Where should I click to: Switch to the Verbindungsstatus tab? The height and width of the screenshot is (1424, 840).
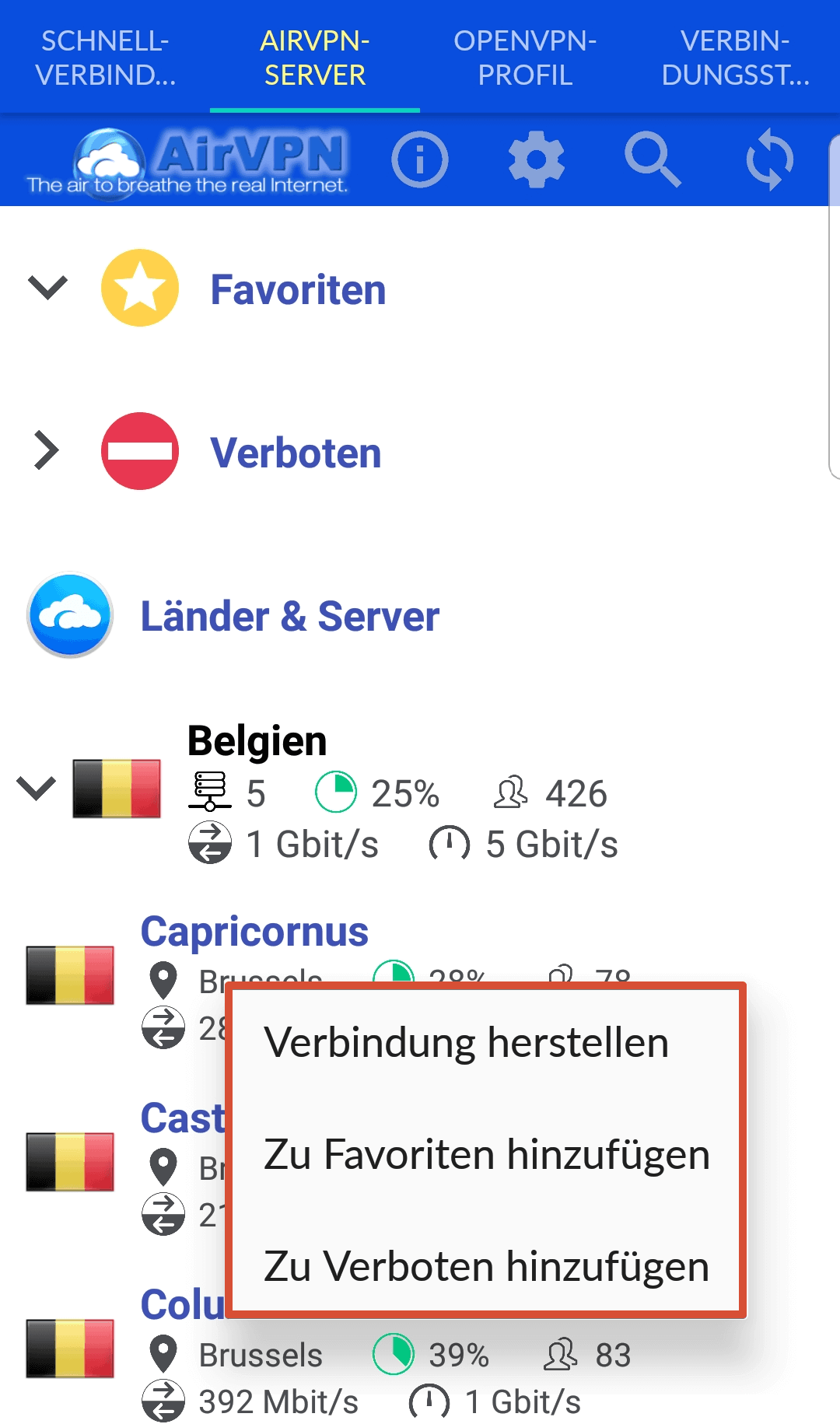tap(735, 58)
